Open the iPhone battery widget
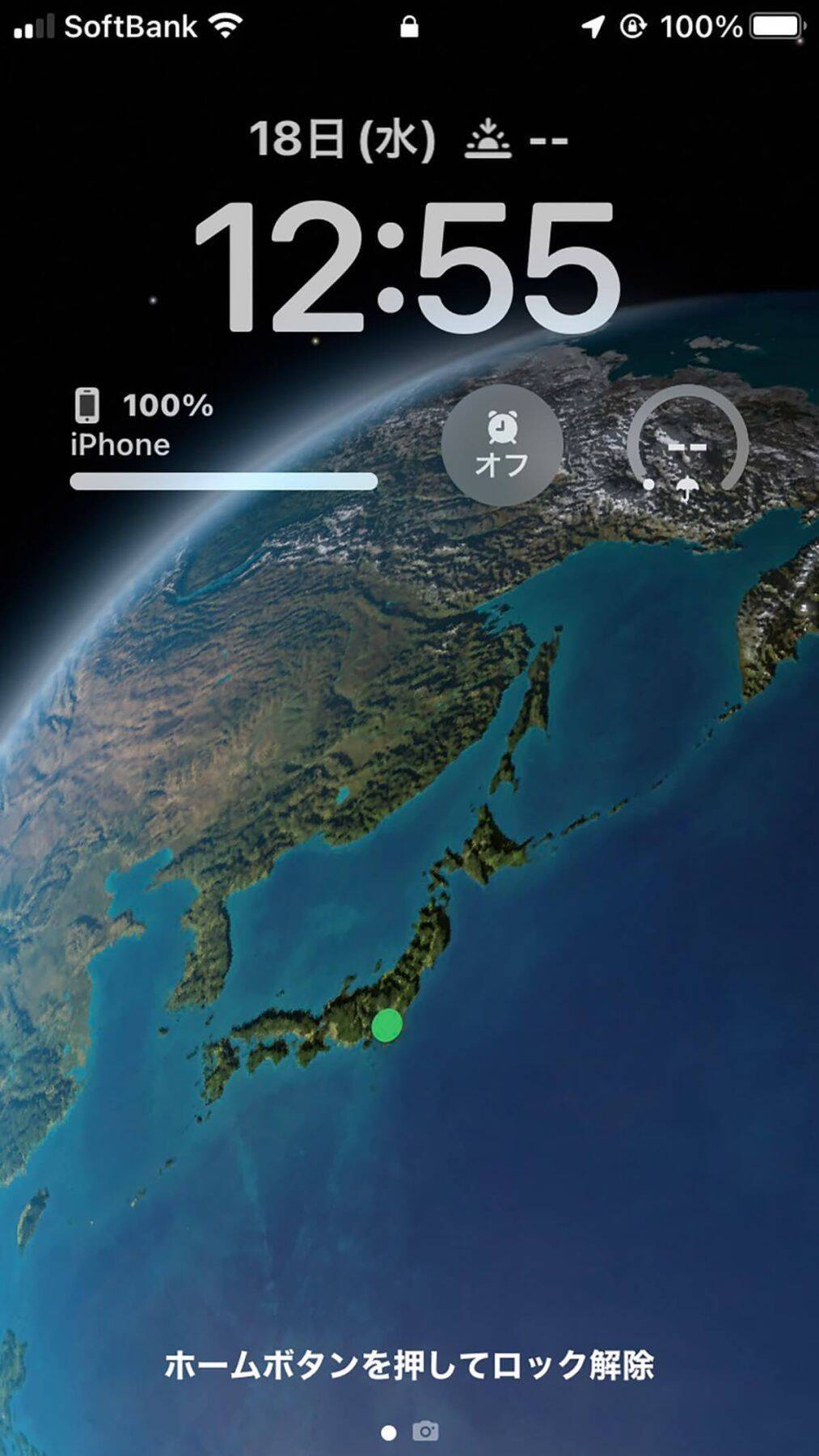Viewport: 819px width, 1456px height. point(222,439)
